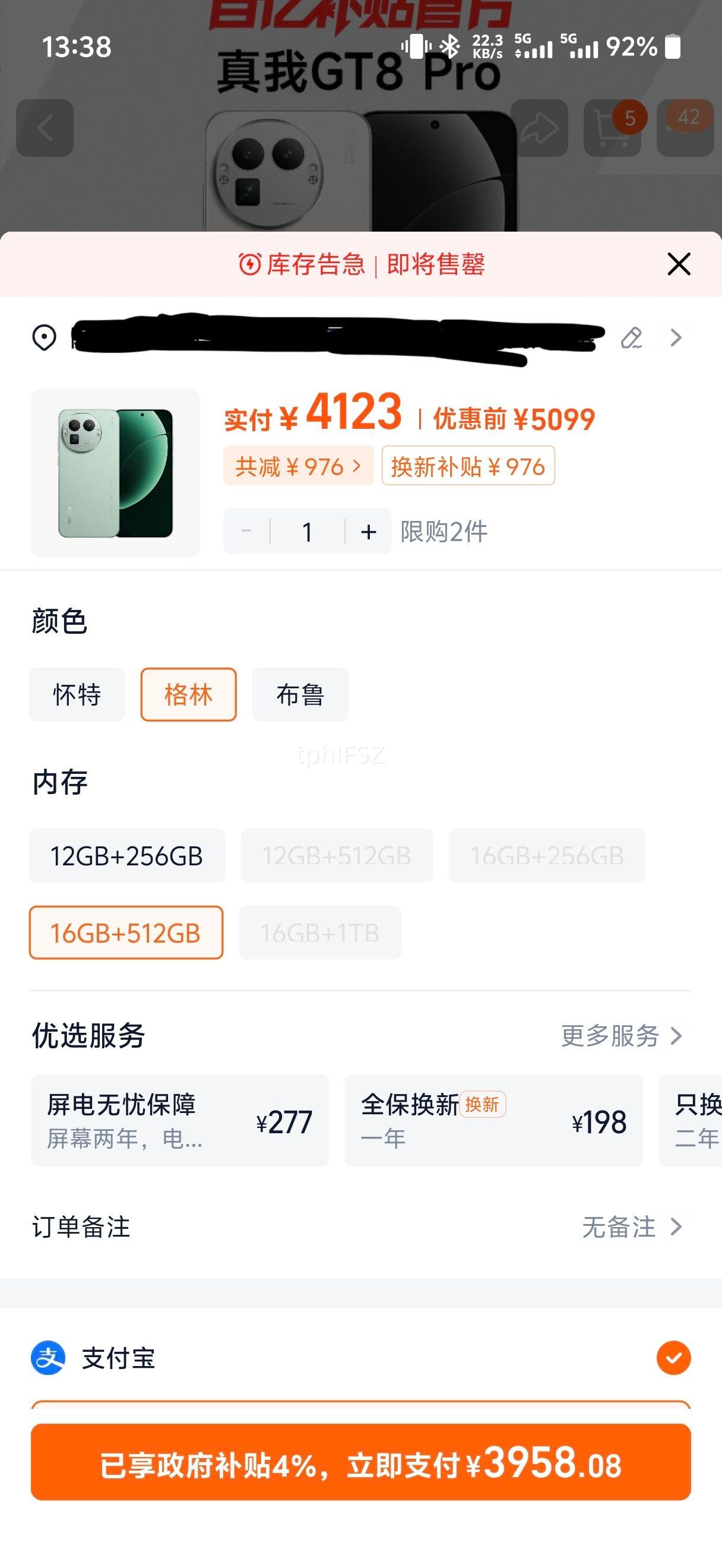Click the 换新补贴¥976 subsidy tag

470,466
